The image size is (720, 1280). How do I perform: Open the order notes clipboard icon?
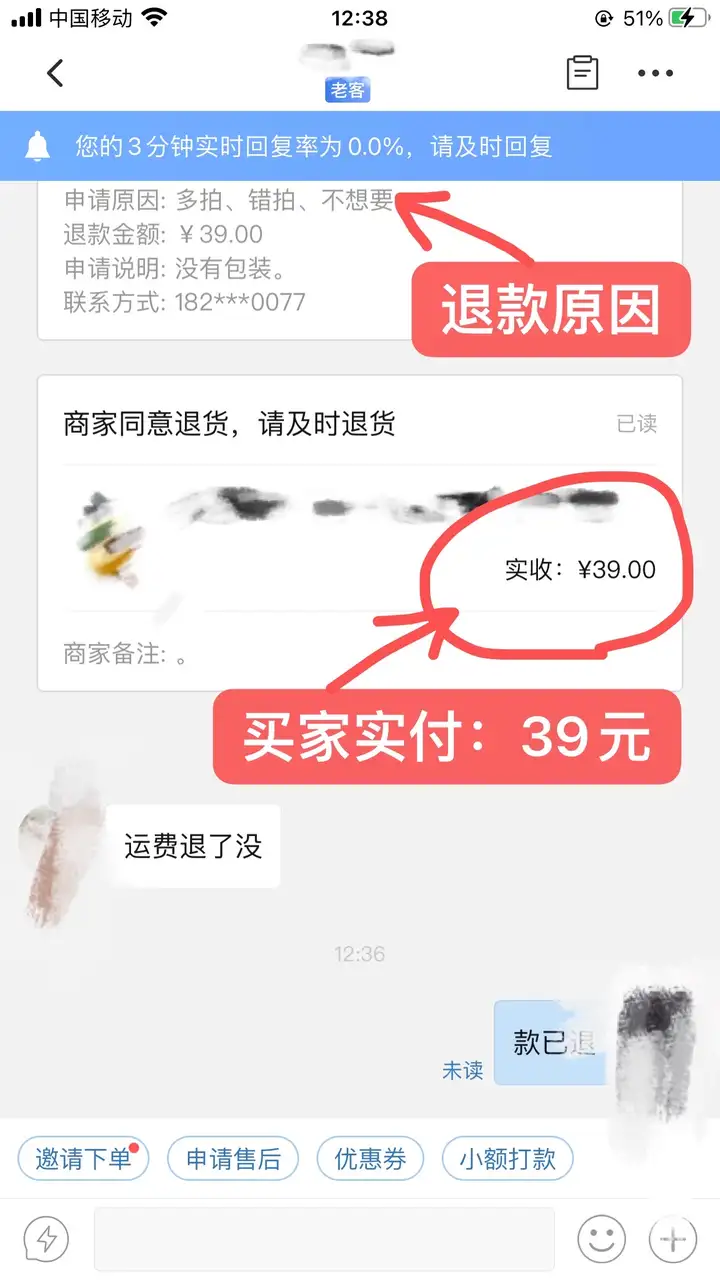pyautogui.click(x=582, y=73)
